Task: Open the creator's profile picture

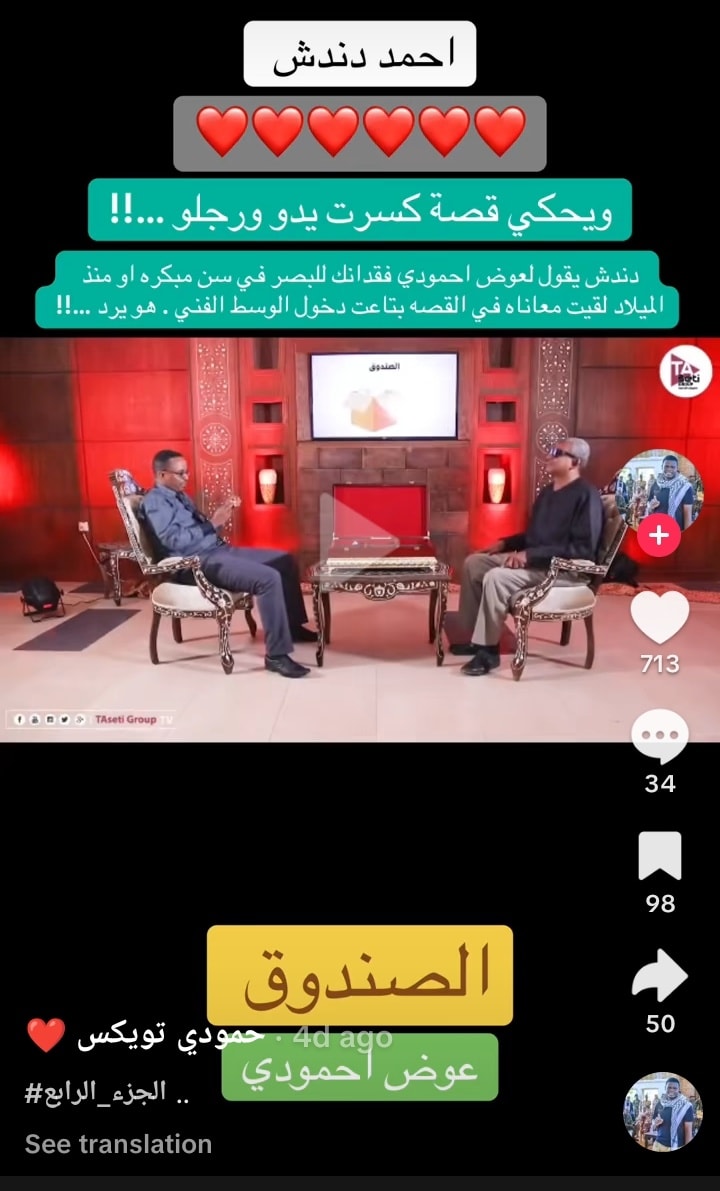Action: (x=658, y=490)
